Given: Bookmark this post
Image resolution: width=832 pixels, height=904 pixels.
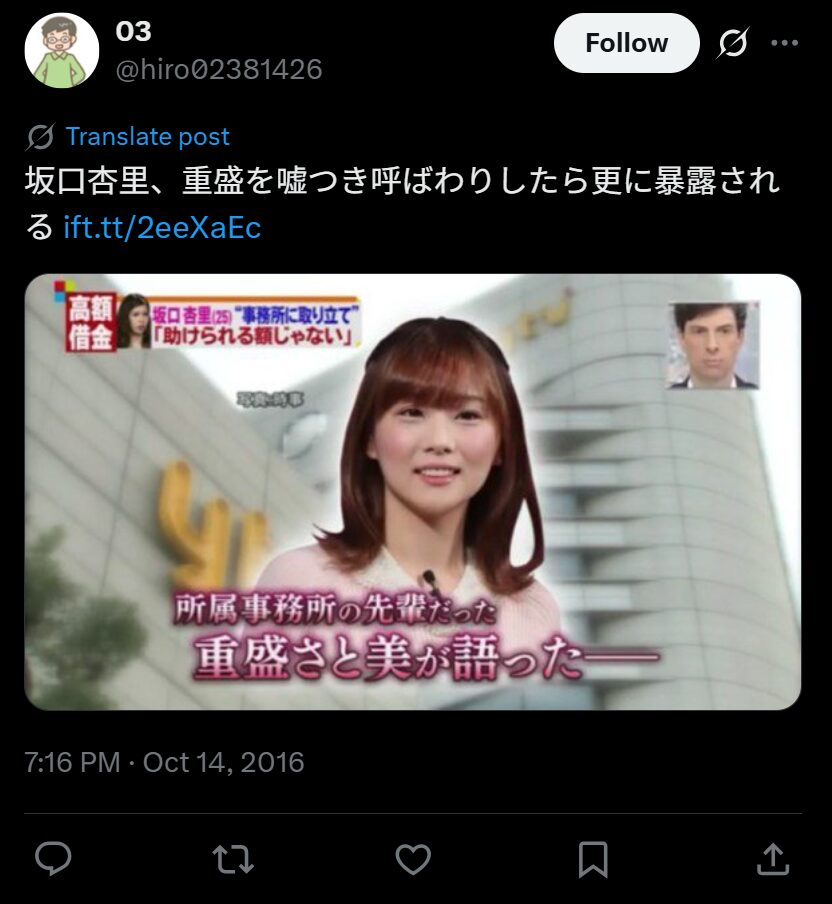Looking at the screenshot, I should coord(593,859).
